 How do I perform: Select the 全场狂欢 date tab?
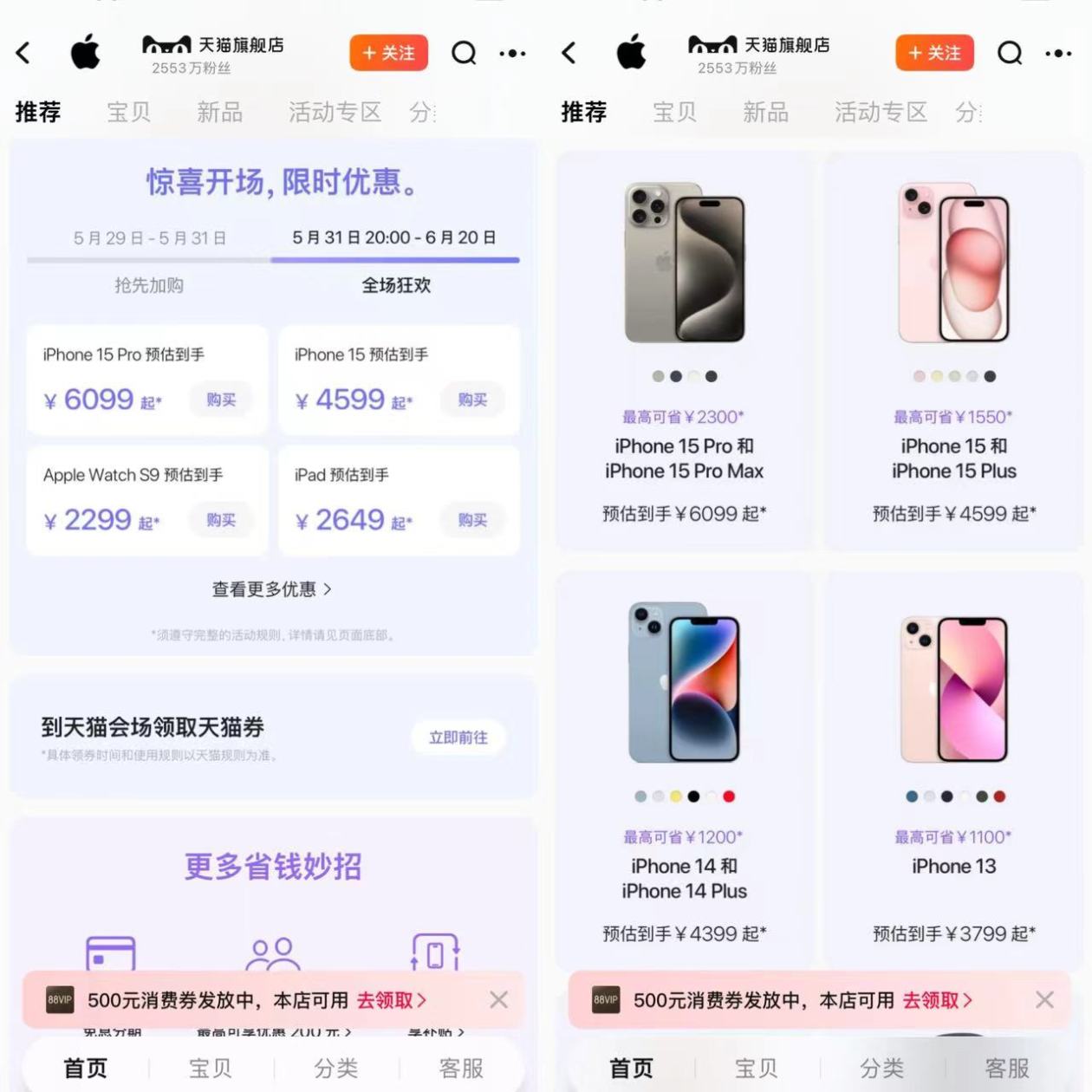tap(395, 258)
